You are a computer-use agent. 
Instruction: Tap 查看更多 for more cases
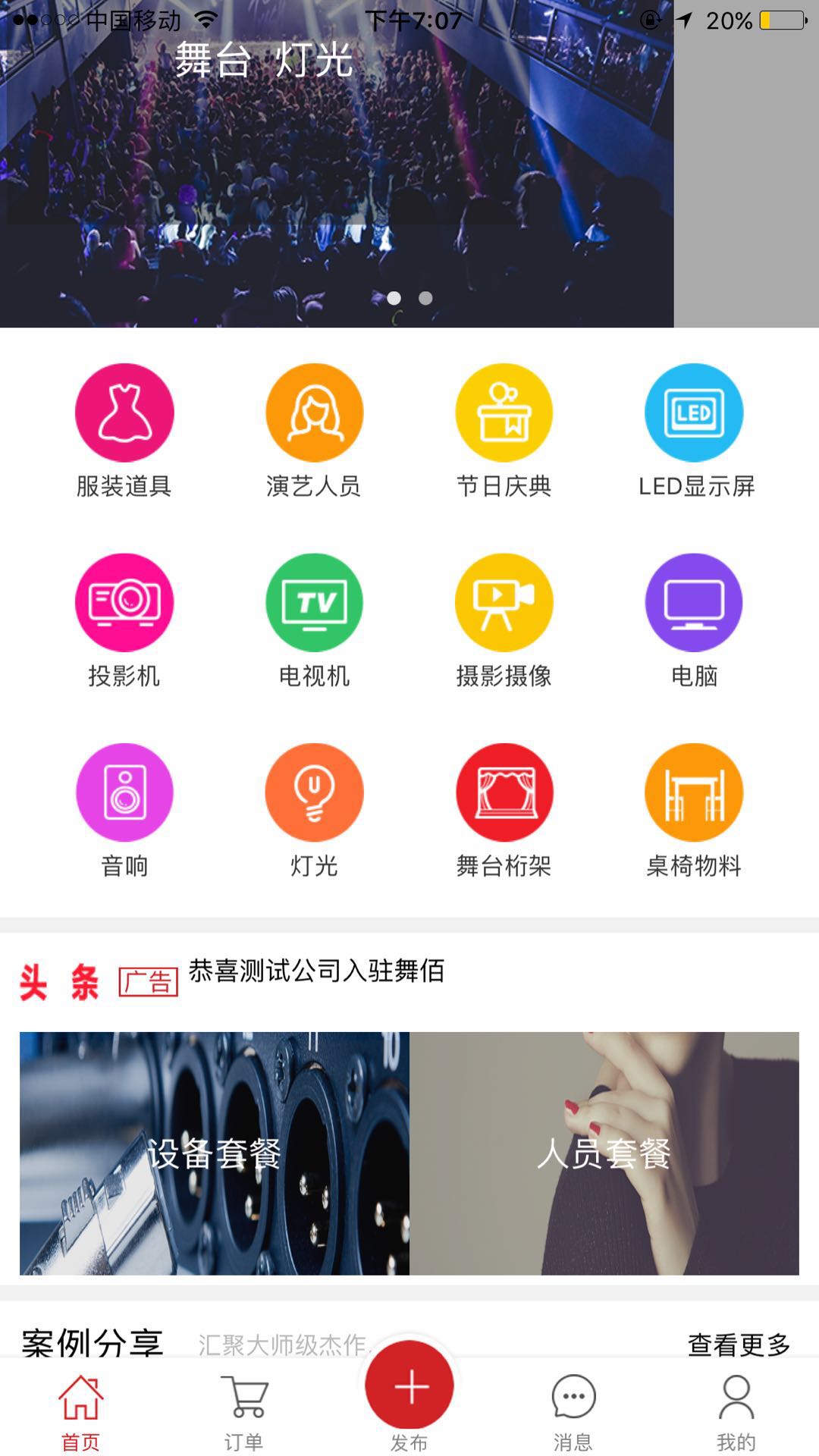coord(739,1345)
